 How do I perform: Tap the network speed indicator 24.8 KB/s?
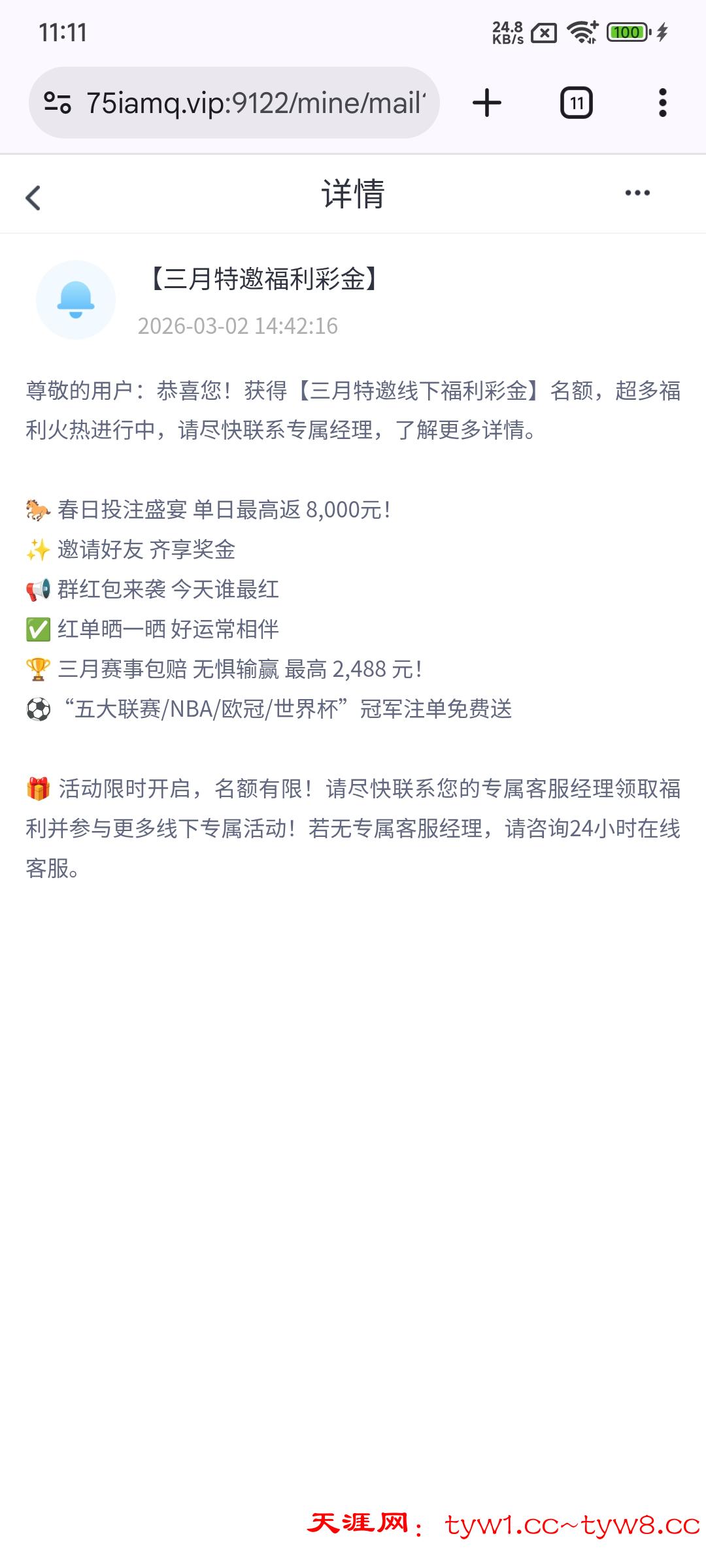click(507, 31)
